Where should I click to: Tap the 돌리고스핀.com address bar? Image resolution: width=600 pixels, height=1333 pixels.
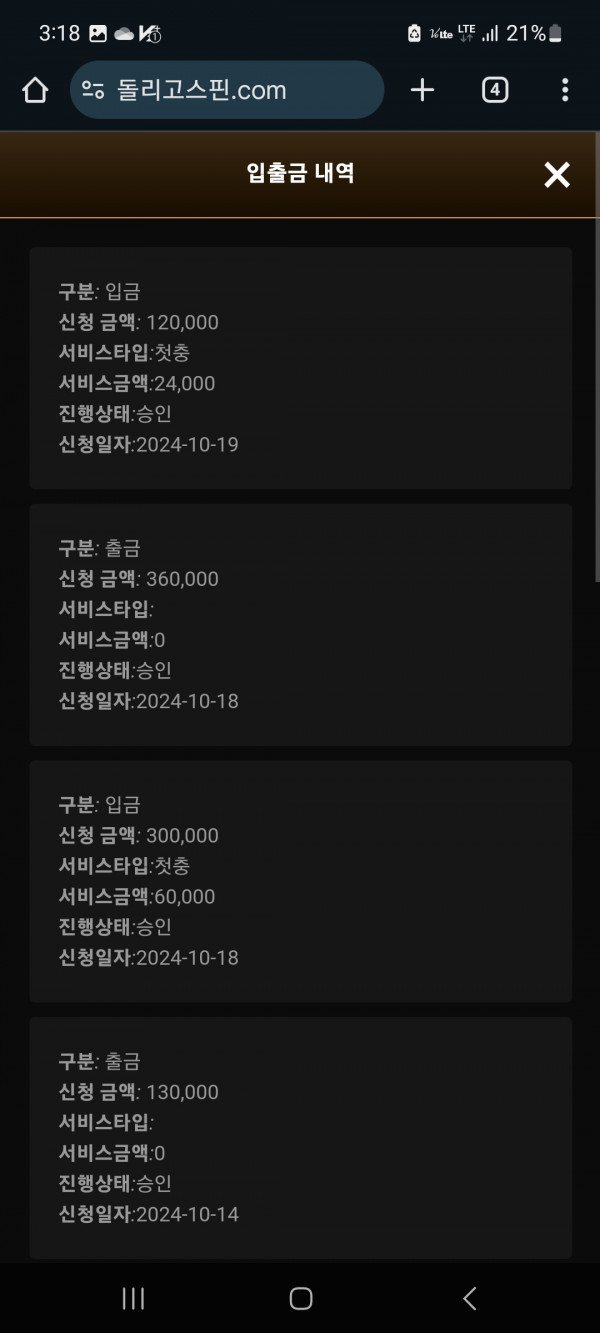[x=227, y=90]
